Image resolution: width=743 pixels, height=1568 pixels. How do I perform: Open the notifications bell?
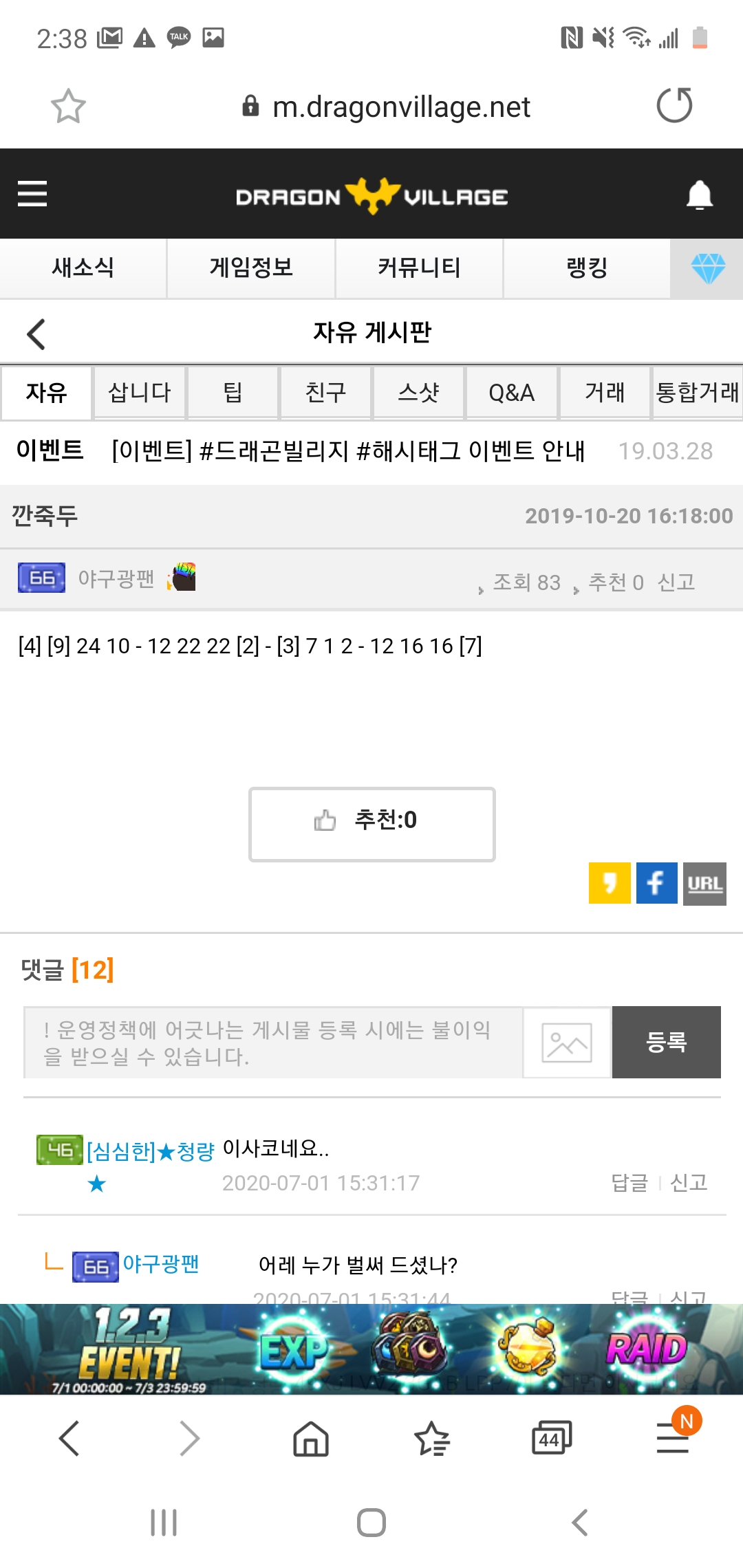(x=699, y=195)
